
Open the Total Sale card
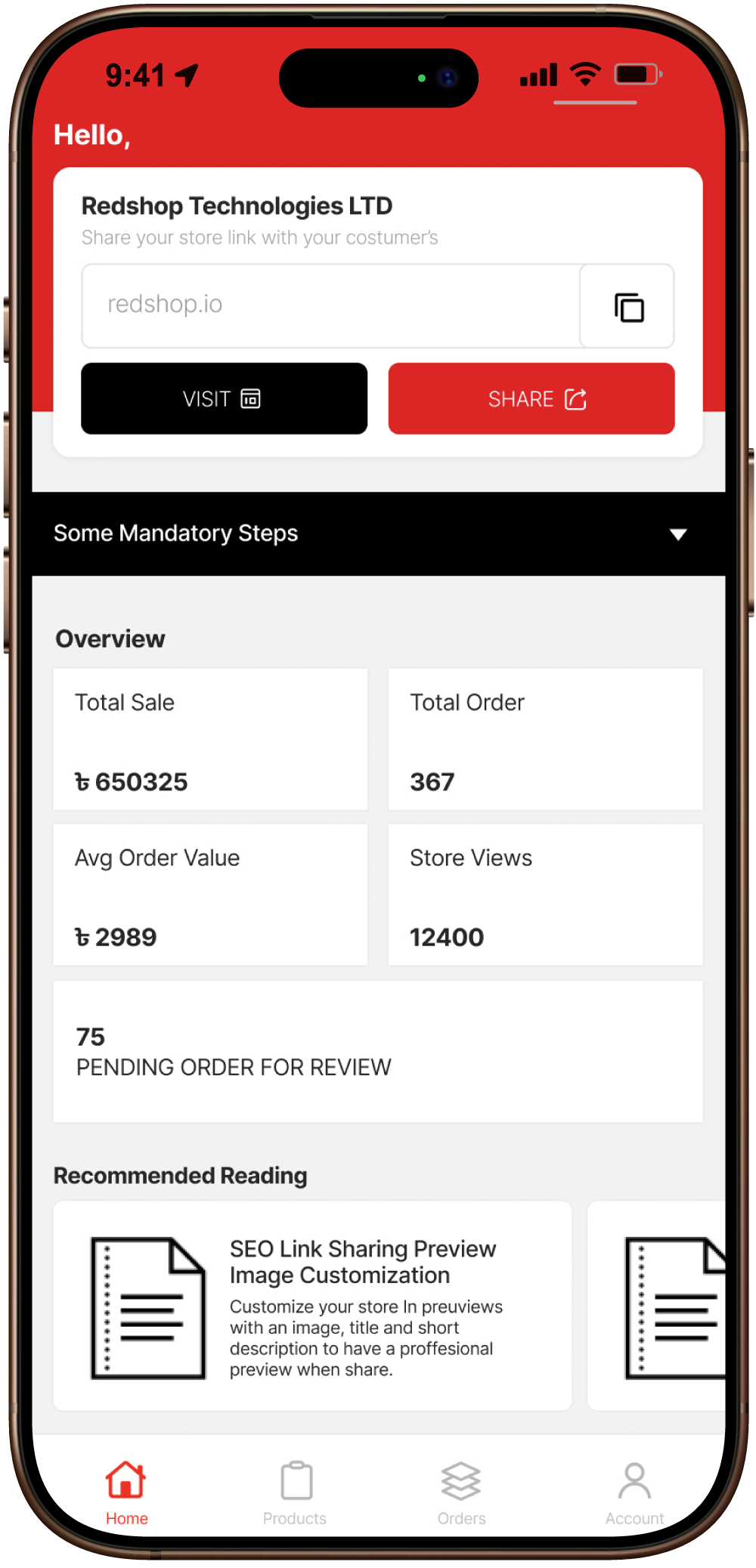point(210,739)
